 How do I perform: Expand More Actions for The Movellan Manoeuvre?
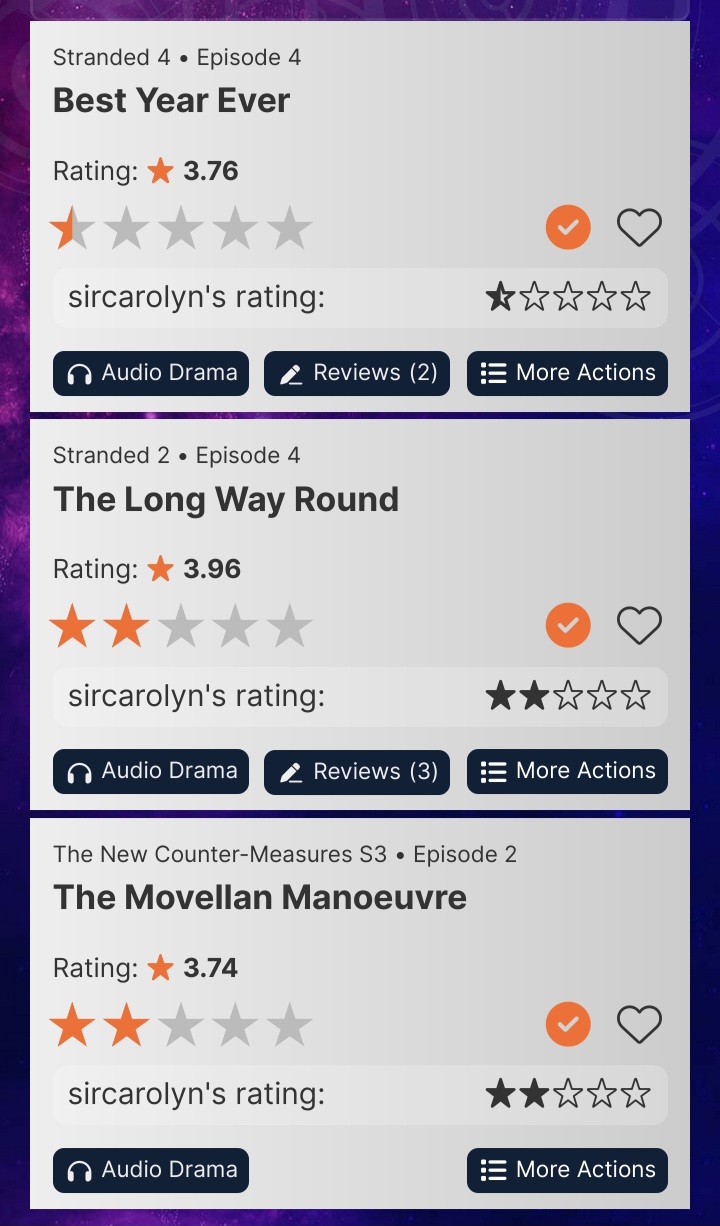(x=567, y=1170)
